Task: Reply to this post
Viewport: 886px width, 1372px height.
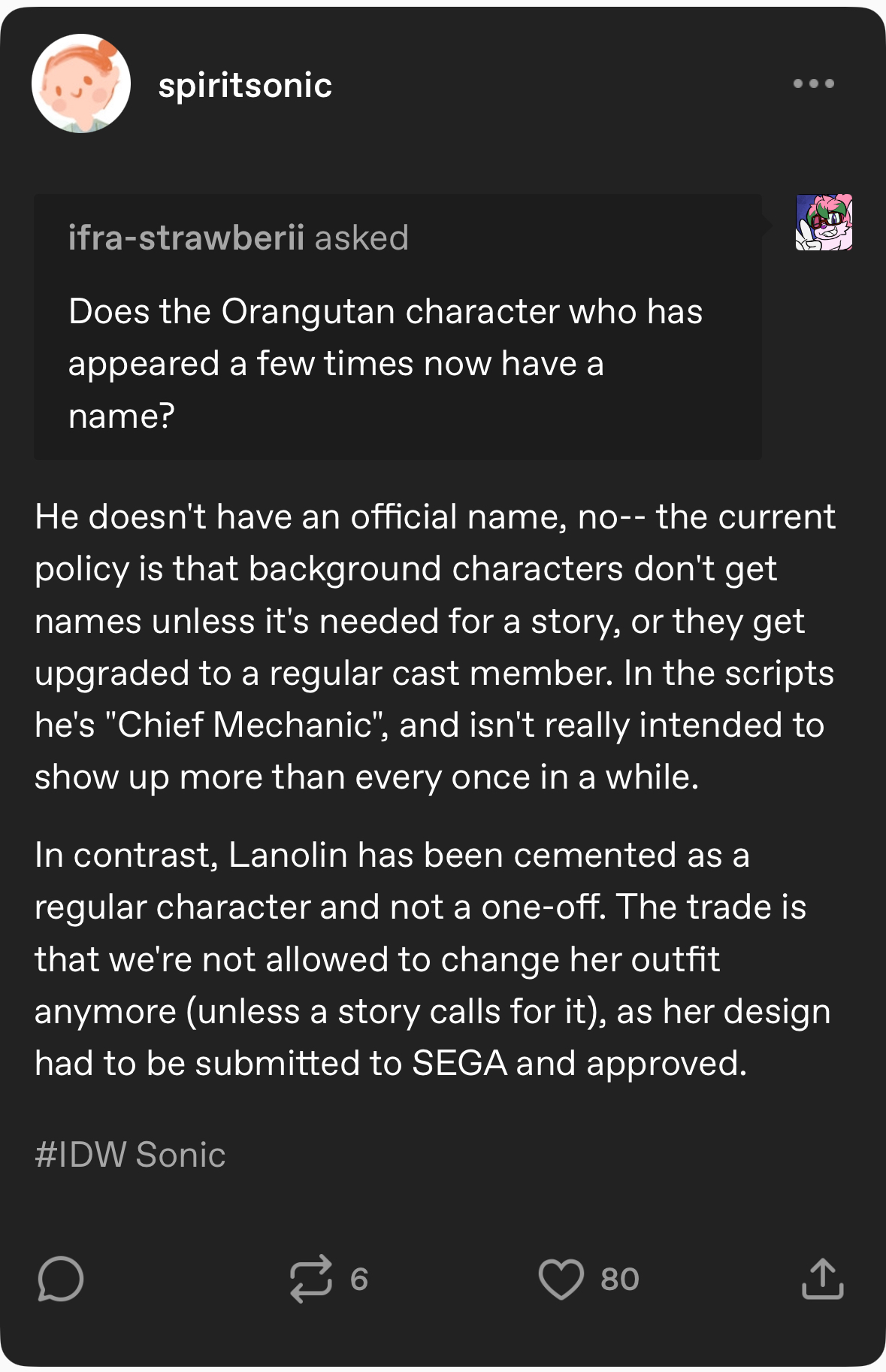Action: click(x=60, y=1278)
